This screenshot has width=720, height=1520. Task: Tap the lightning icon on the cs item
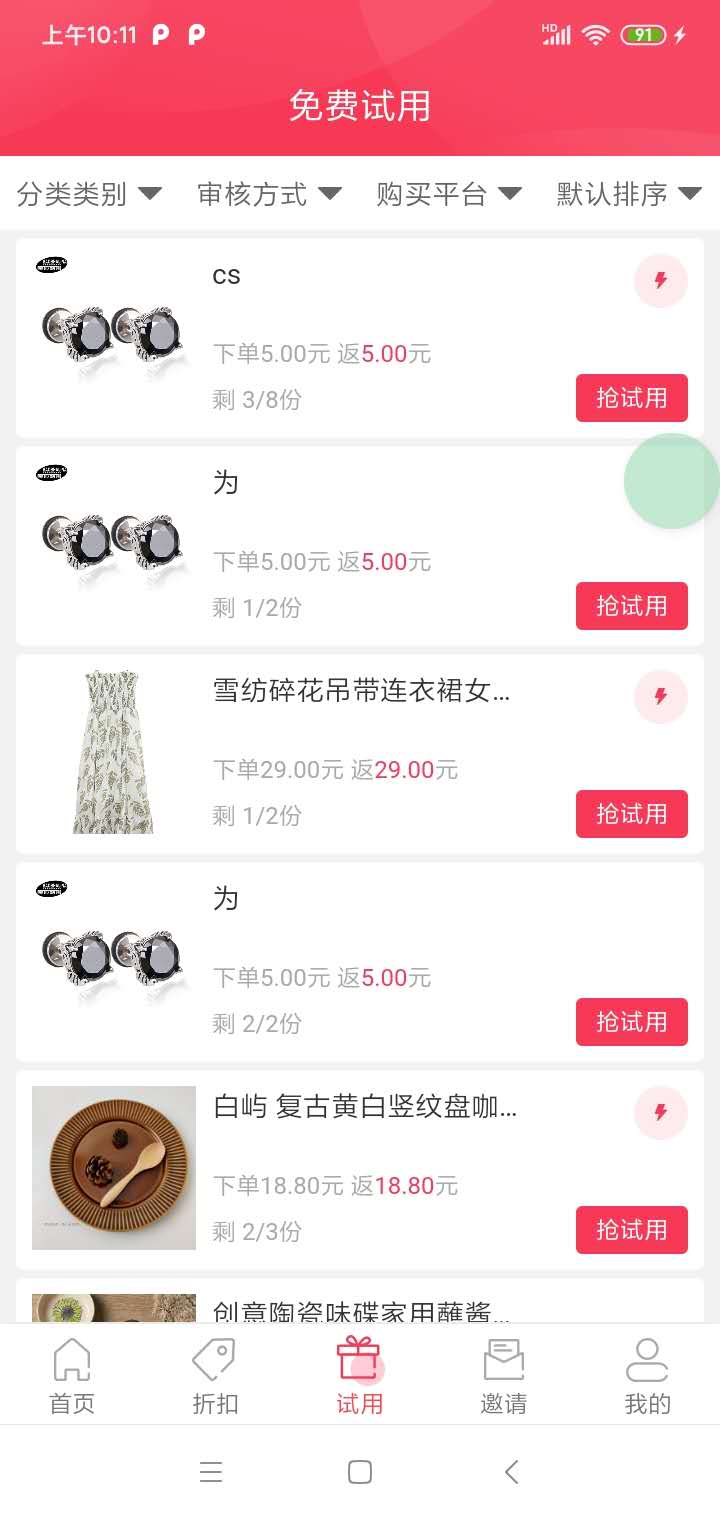(x=661, y=281)
